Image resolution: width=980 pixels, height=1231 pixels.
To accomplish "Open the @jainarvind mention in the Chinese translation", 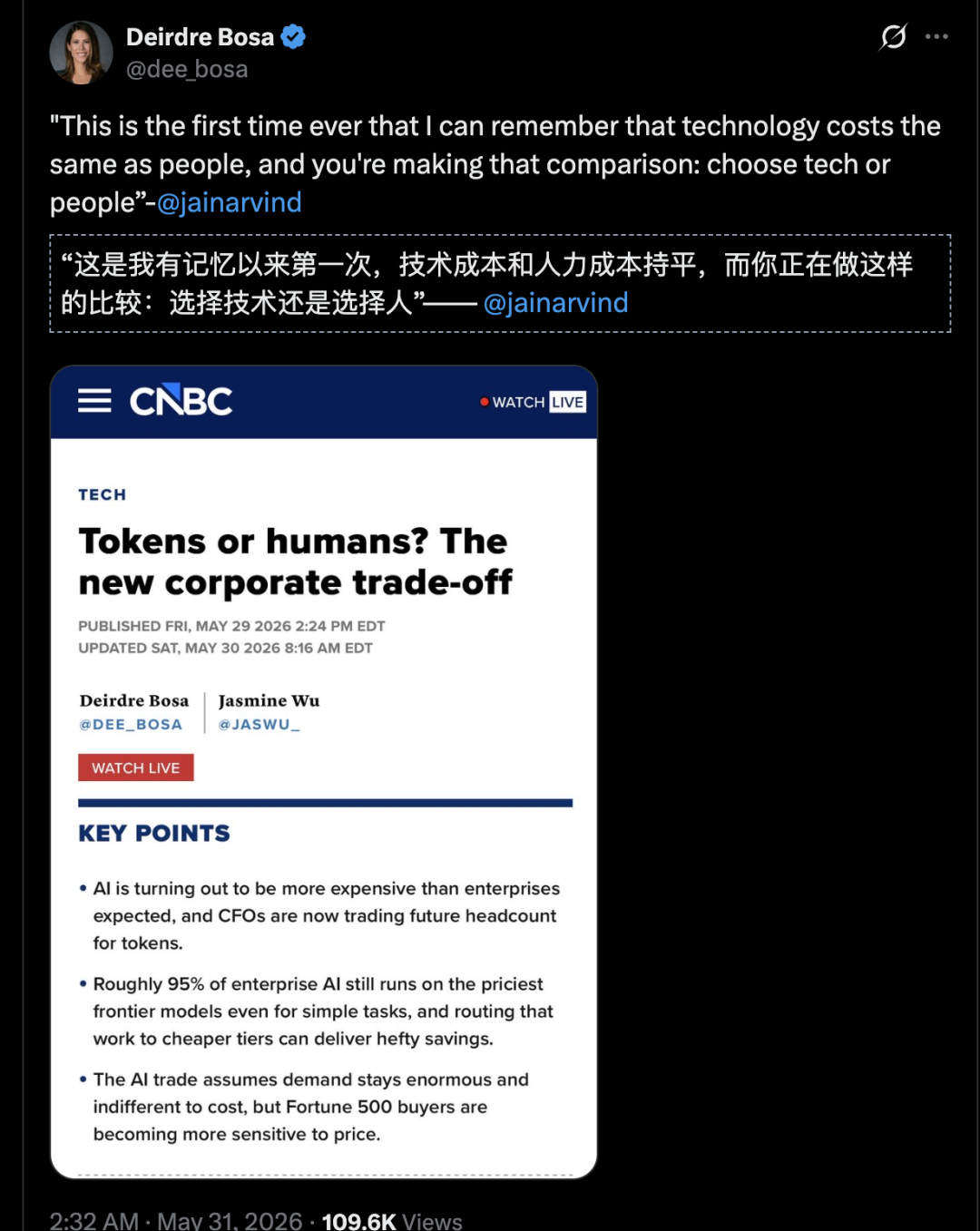I will click(555, 303).
